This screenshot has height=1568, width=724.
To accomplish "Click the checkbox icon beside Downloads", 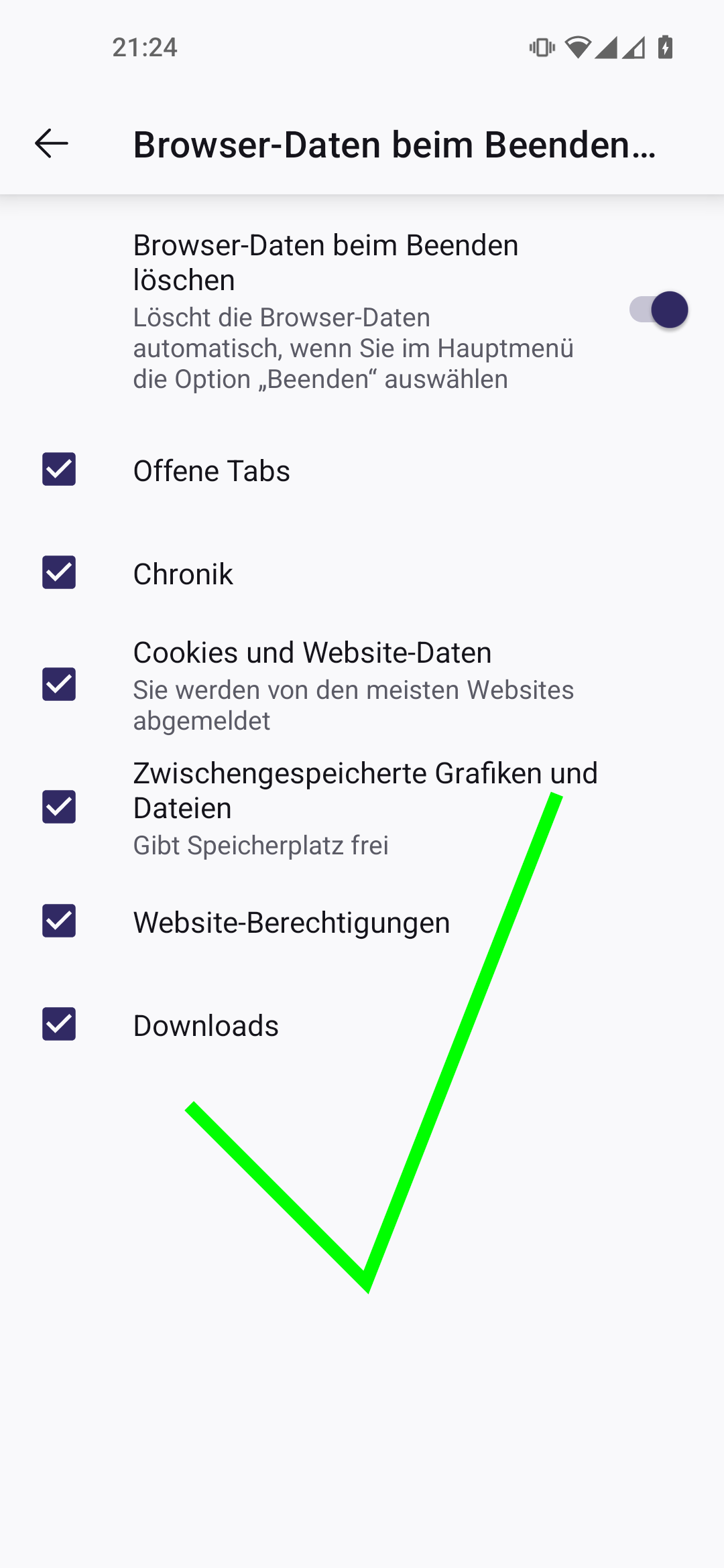I will tap(59, 1024).
